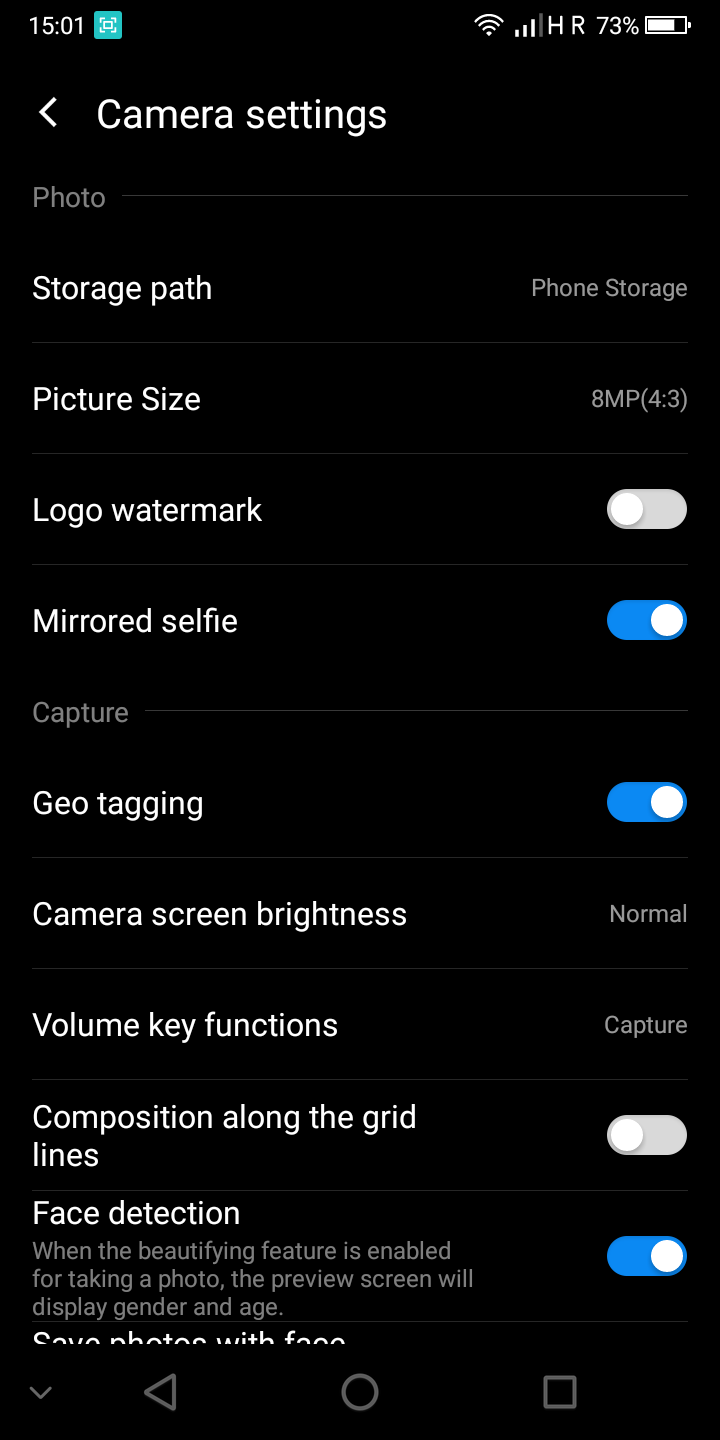This screenshot has width=720, height=1440.
Task: Open Volume key functions
Action: tap(360, 1025)
